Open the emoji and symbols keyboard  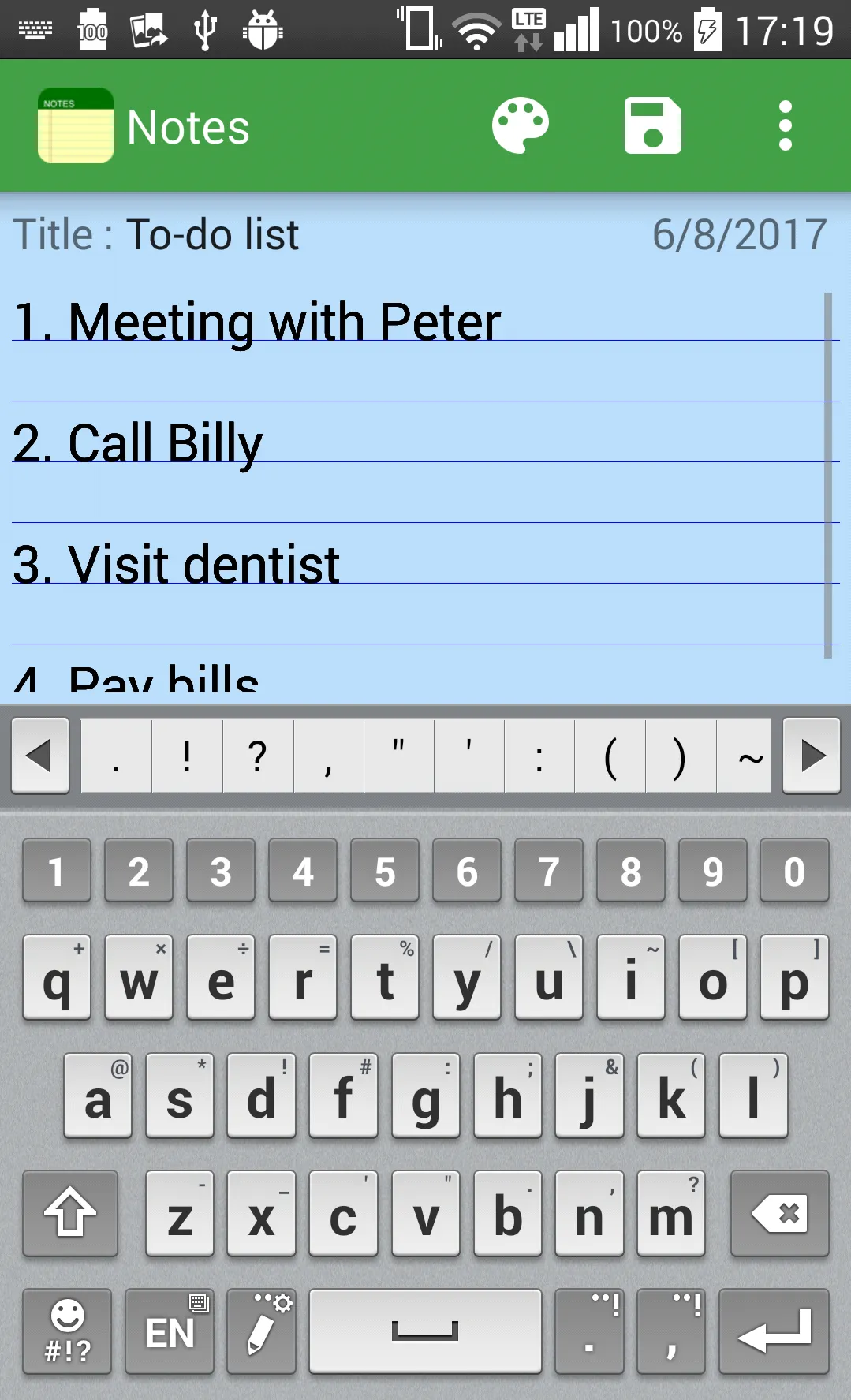coord(67,1331)
